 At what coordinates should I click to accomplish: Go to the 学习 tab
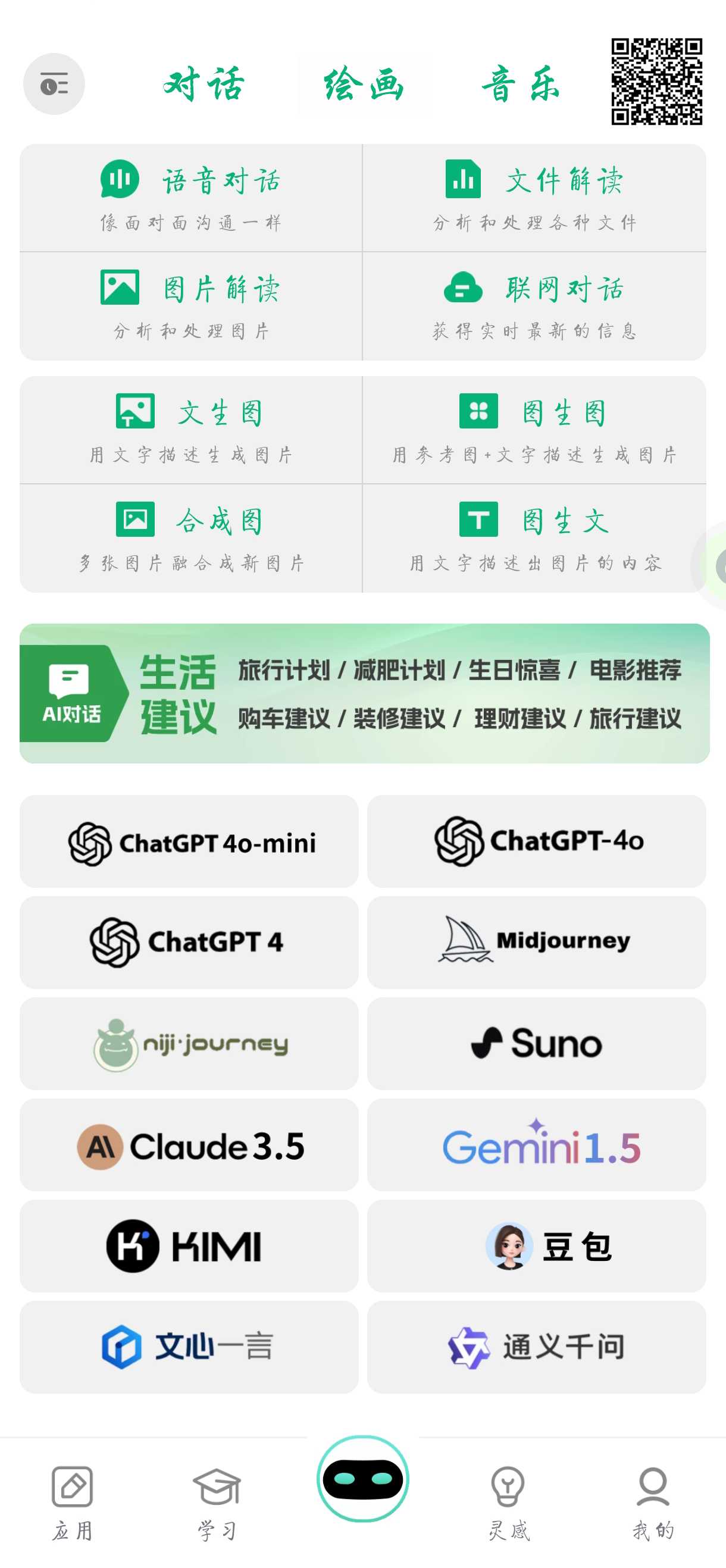(217, 1501)
